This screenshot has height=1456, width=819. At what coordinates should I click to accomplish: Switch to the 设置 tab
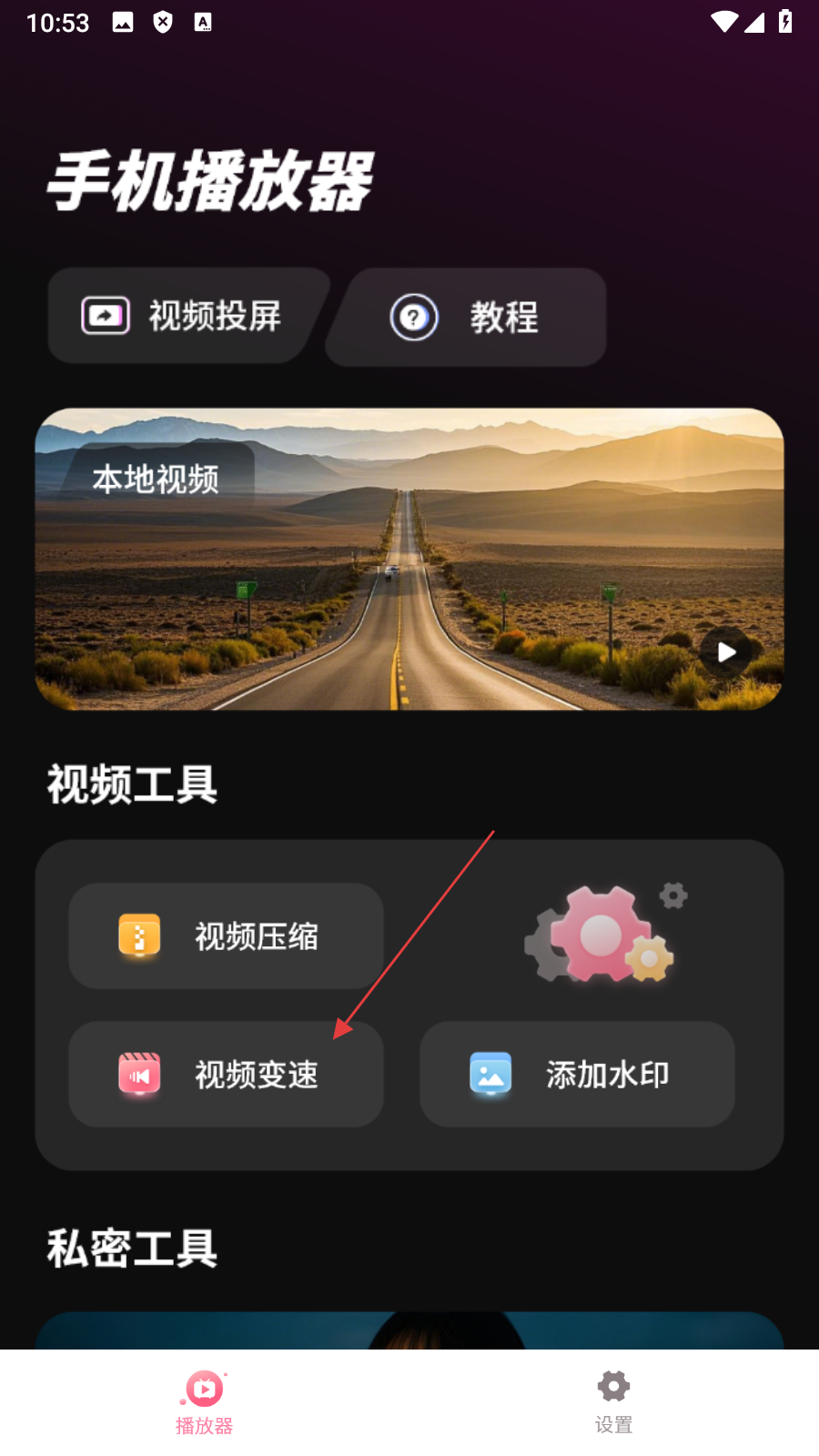613,1401
